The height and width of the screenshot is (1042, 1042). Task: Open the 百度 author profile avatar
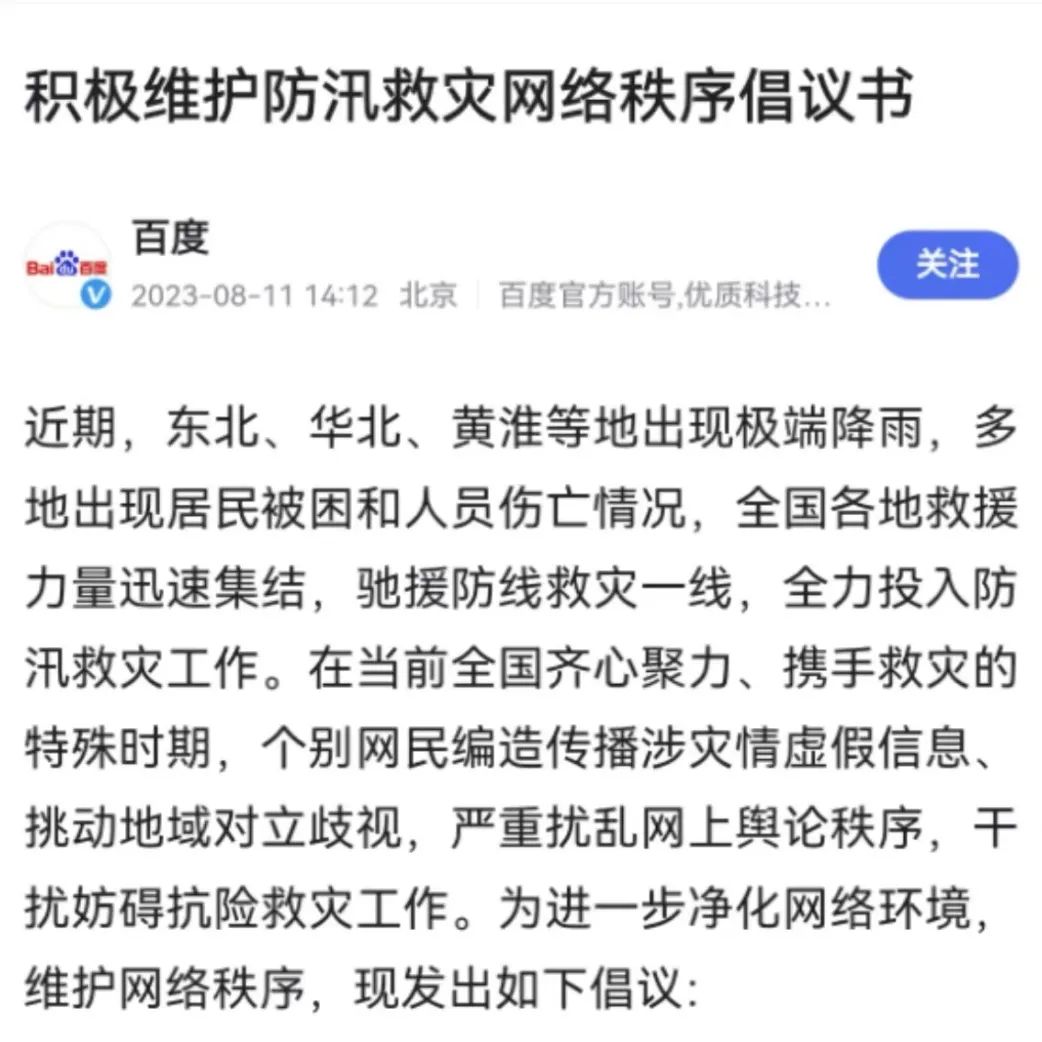(x=67, y=266)
